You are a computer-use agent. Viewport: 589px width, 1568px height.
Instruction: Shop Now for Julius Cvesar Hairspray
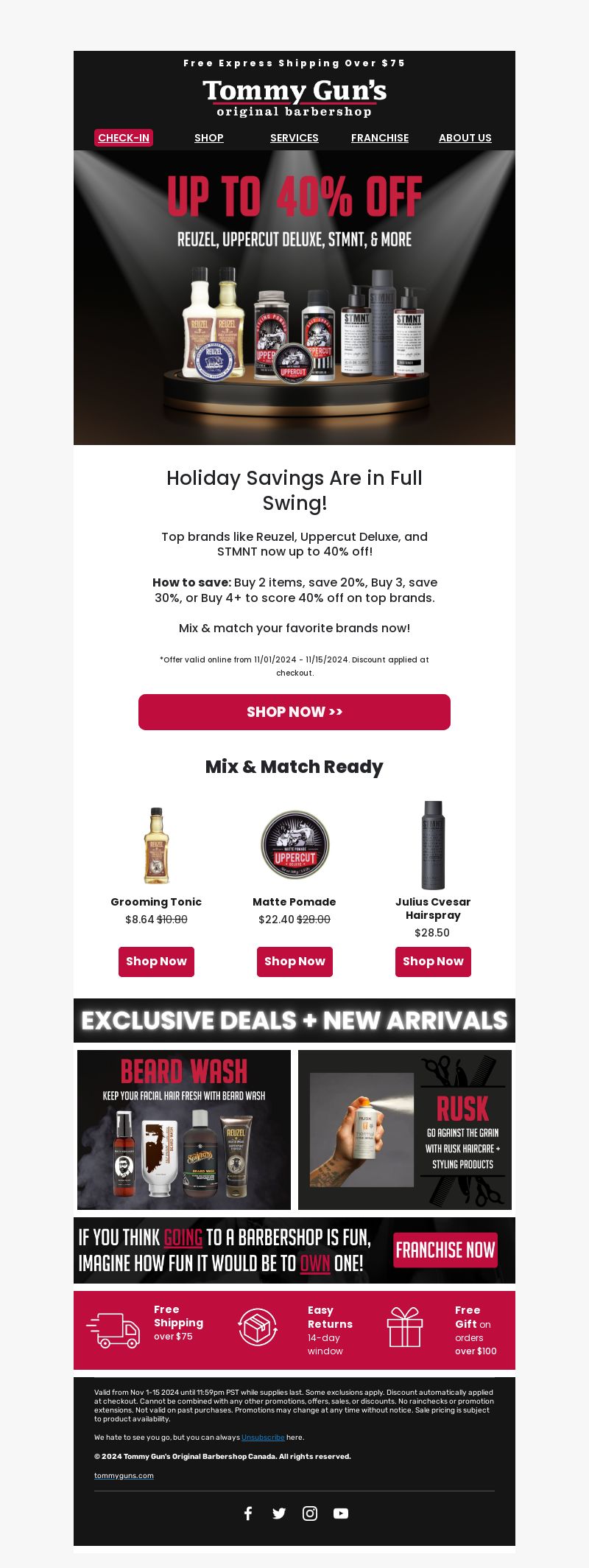click(x=433, y=962)
